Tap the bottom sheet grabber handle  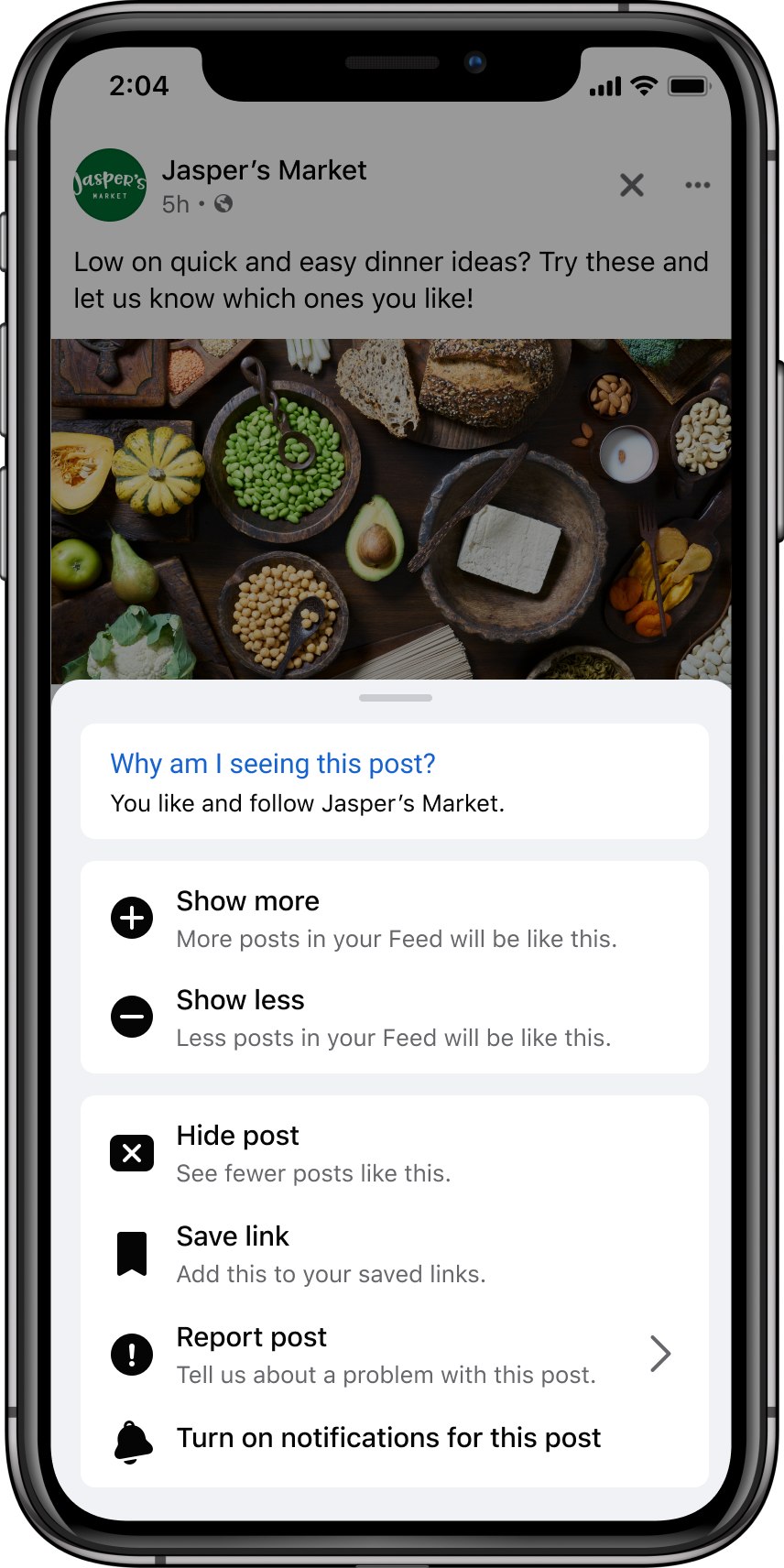point(395,698)
